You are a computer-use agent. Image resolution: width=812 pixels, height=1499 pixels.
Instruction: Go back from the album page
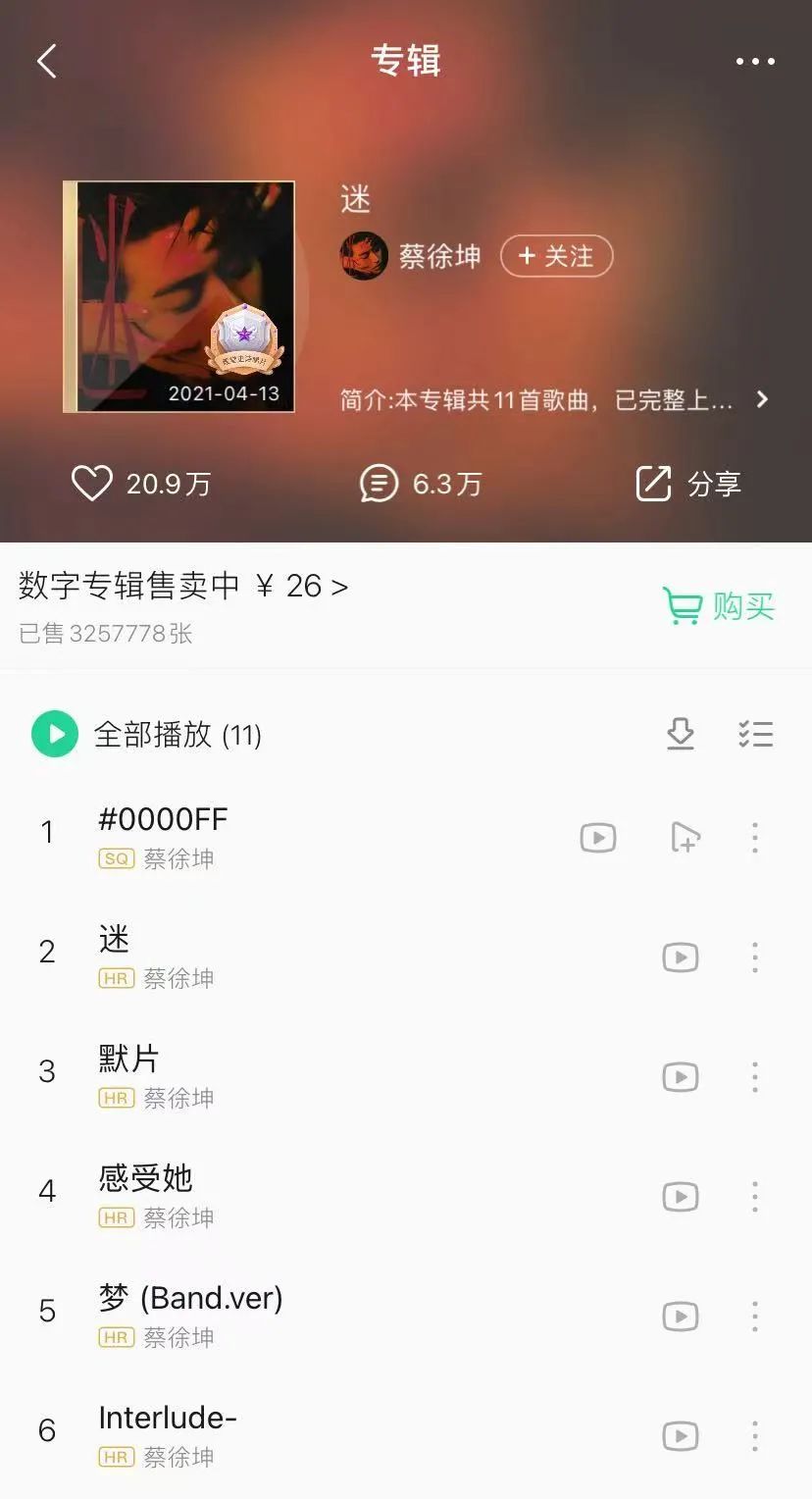(x=46, y=61)
